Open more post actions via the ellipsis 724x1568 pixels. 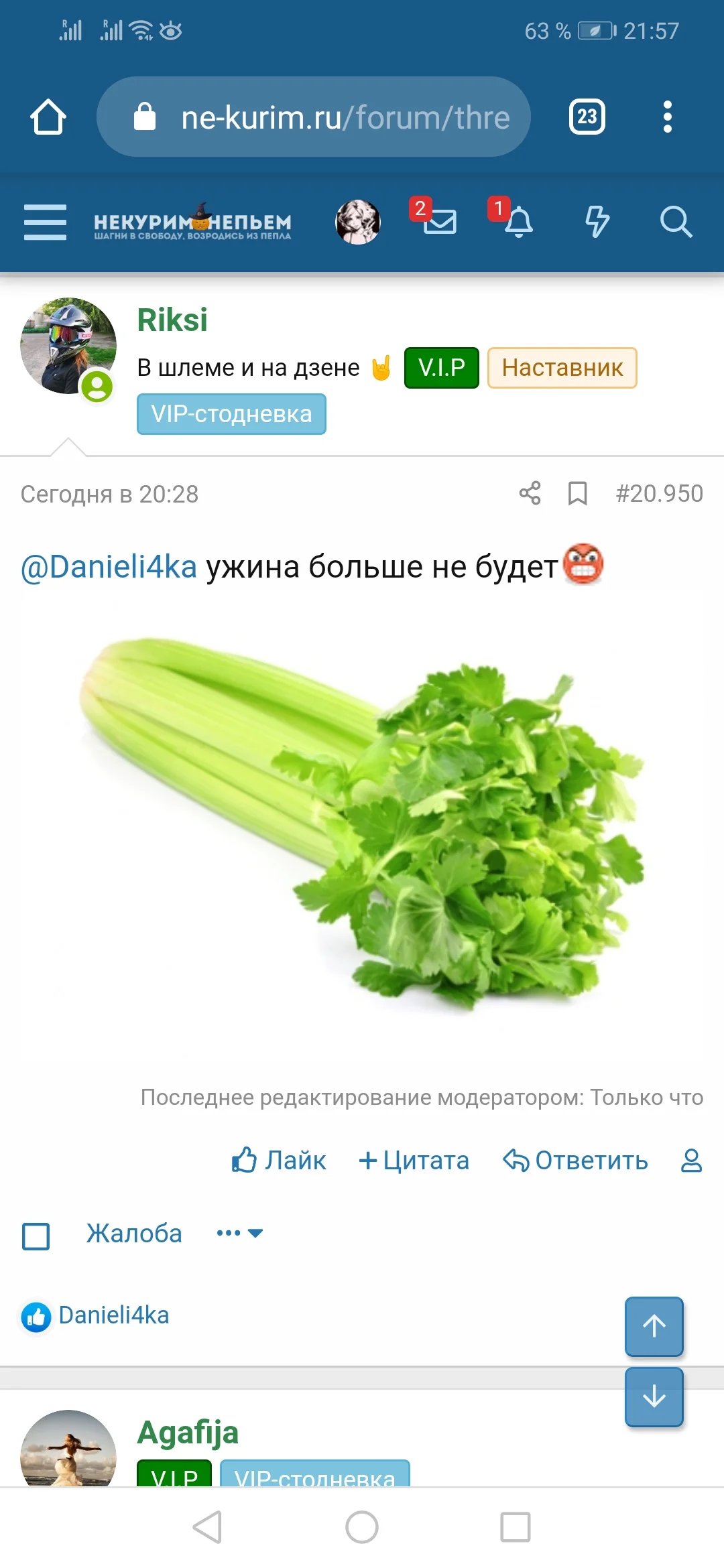228,1232
